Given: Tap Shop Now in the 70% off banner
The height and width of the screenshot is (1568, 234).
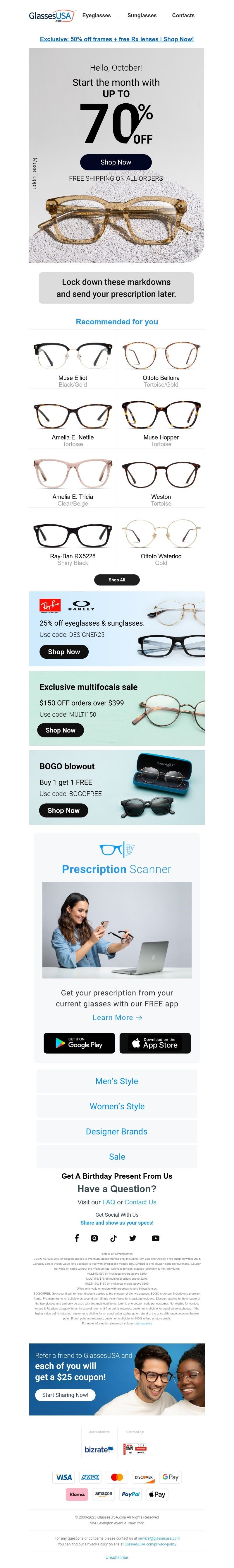Looking at the screenshot, I should [x=116, y=162].
